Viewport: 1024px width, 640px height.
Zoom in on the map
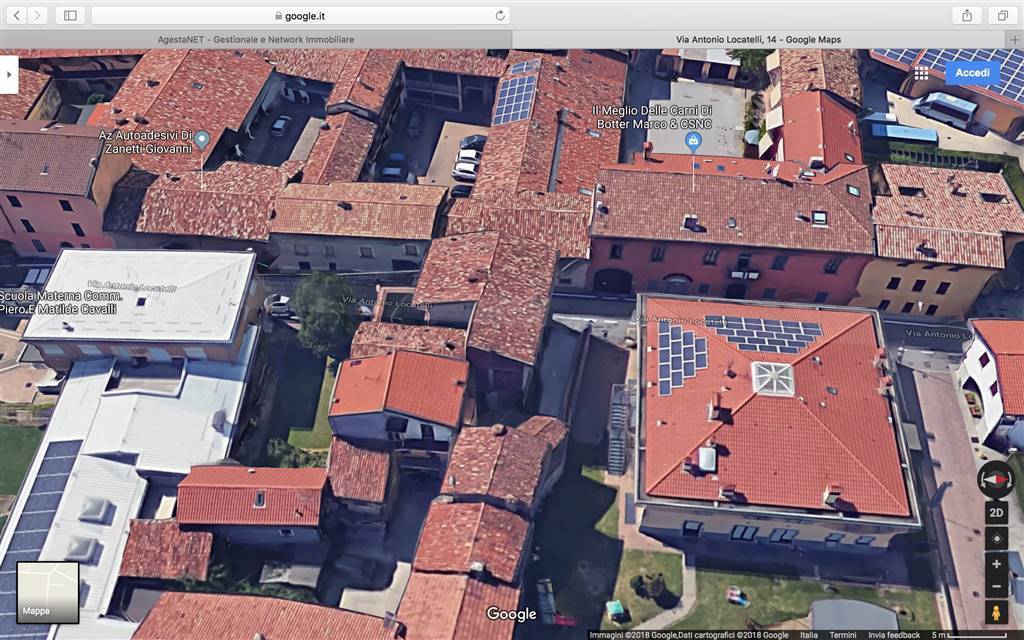click(x=996, y=563)
